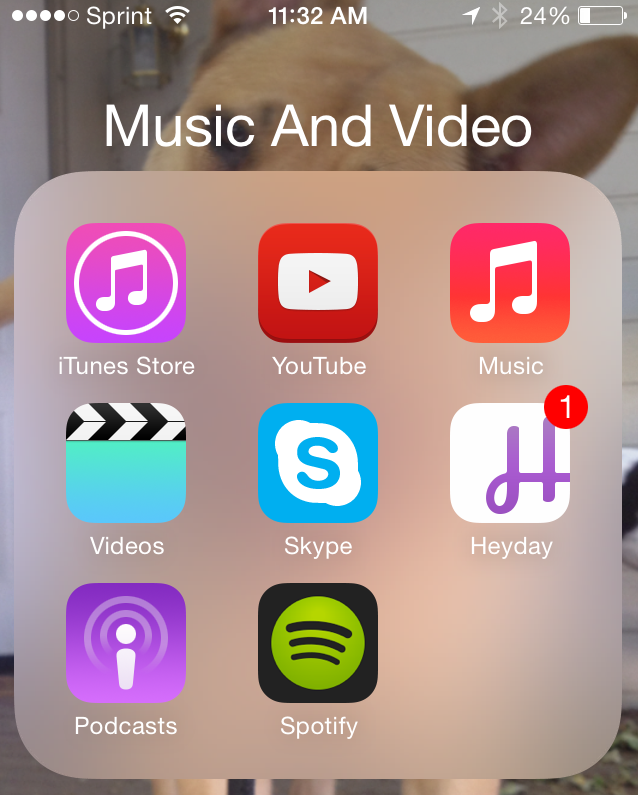Launch the Podcasts app
638x795 pixels.
point(126,643)
